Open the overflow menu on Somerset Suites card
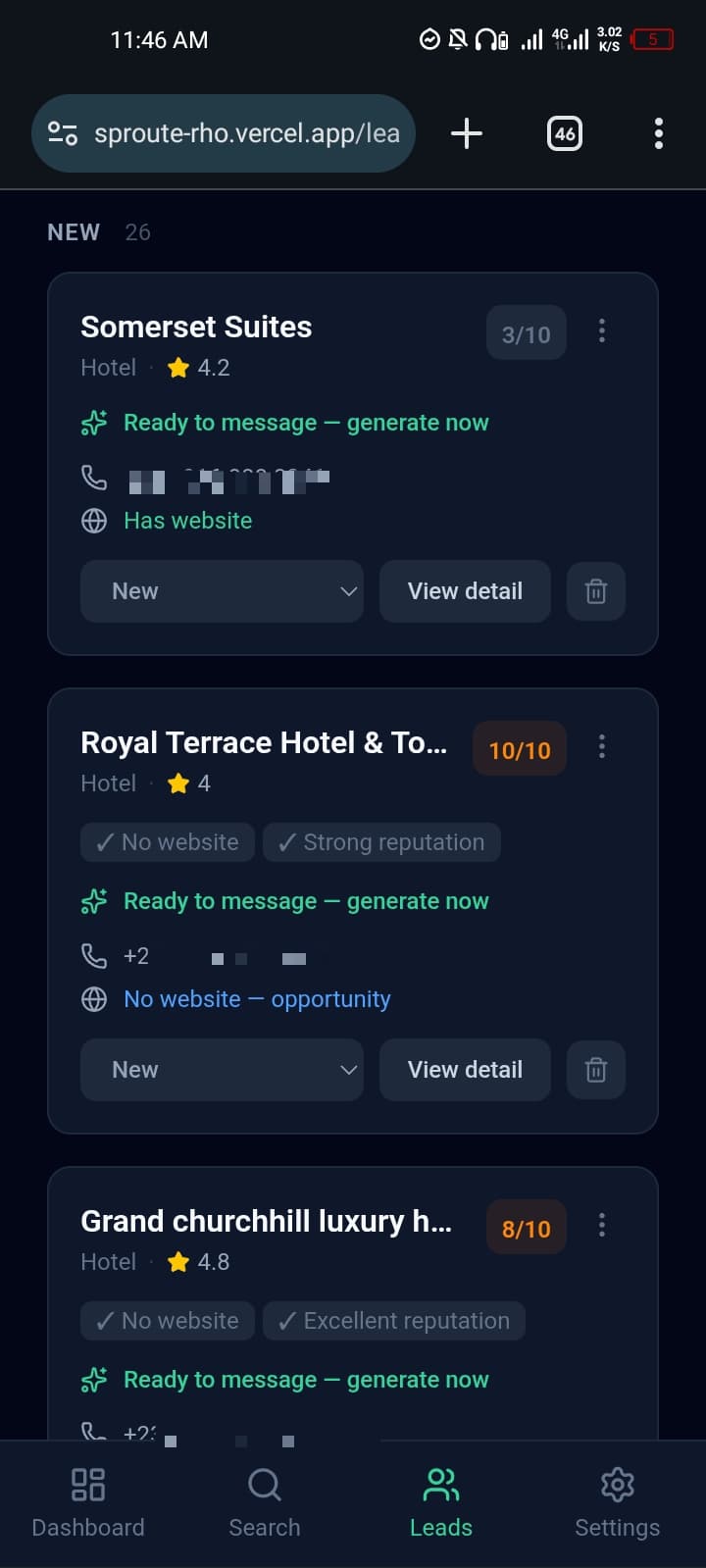Viewport: 706px width, 1568px height. [x=602, y=331]
